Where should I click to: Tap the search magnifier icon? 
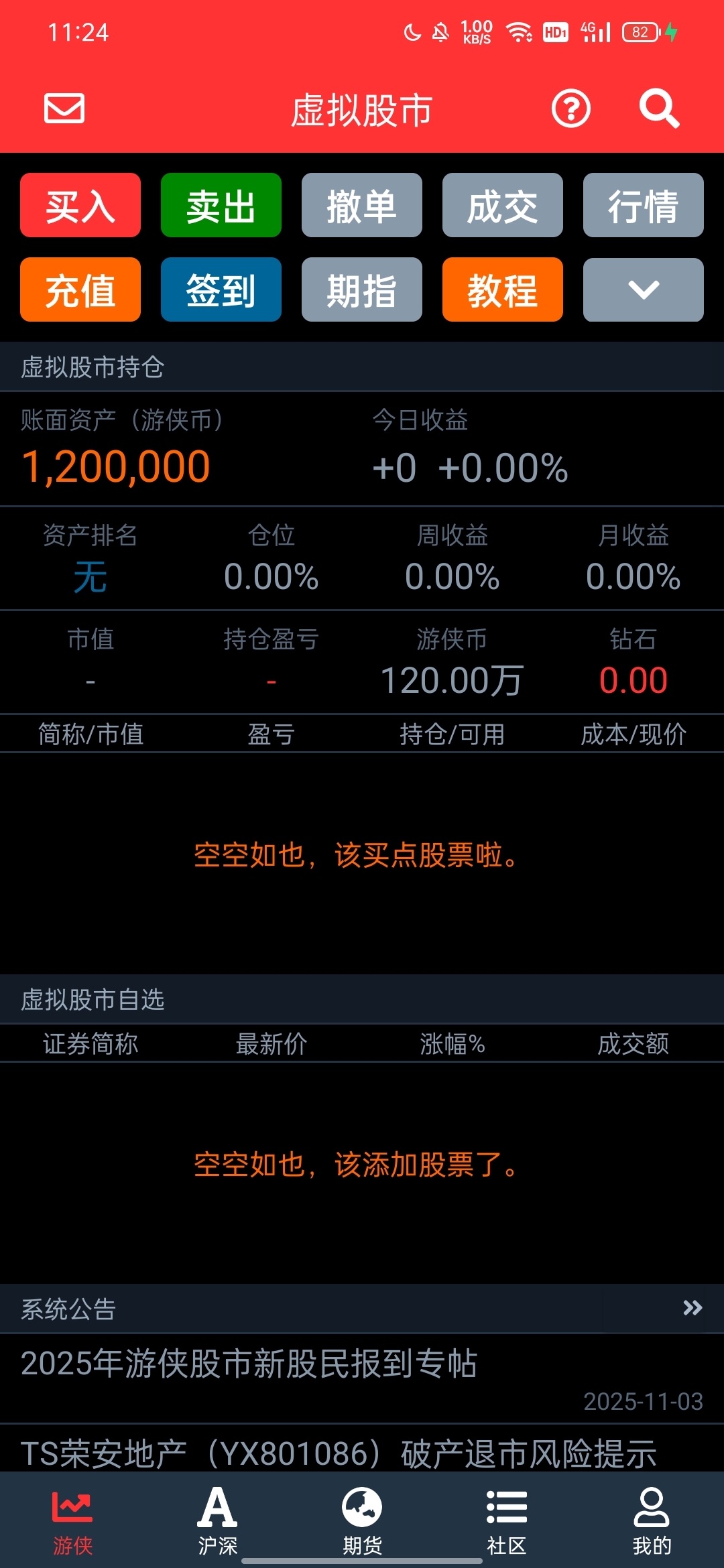point(659,109)
